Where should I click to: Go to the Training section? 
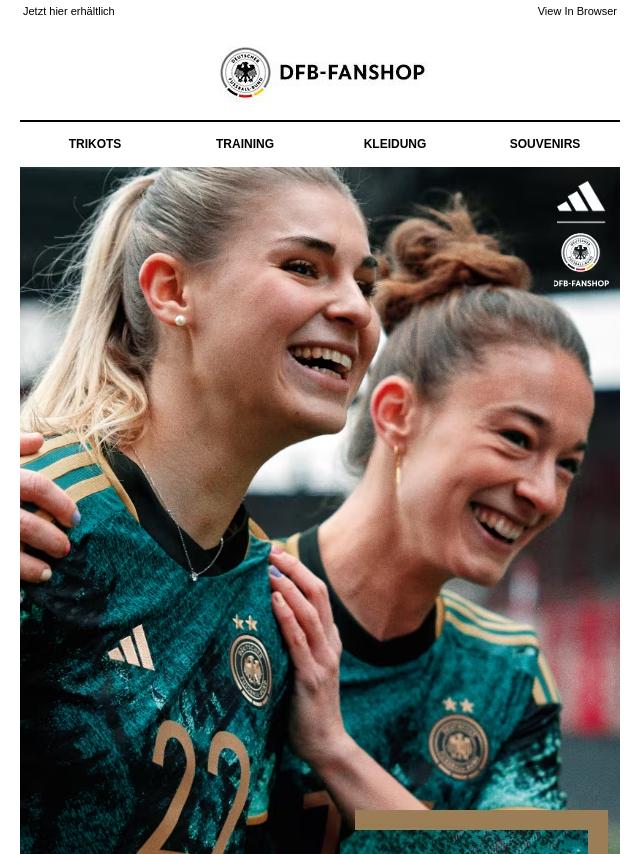(x=245, y=144)
